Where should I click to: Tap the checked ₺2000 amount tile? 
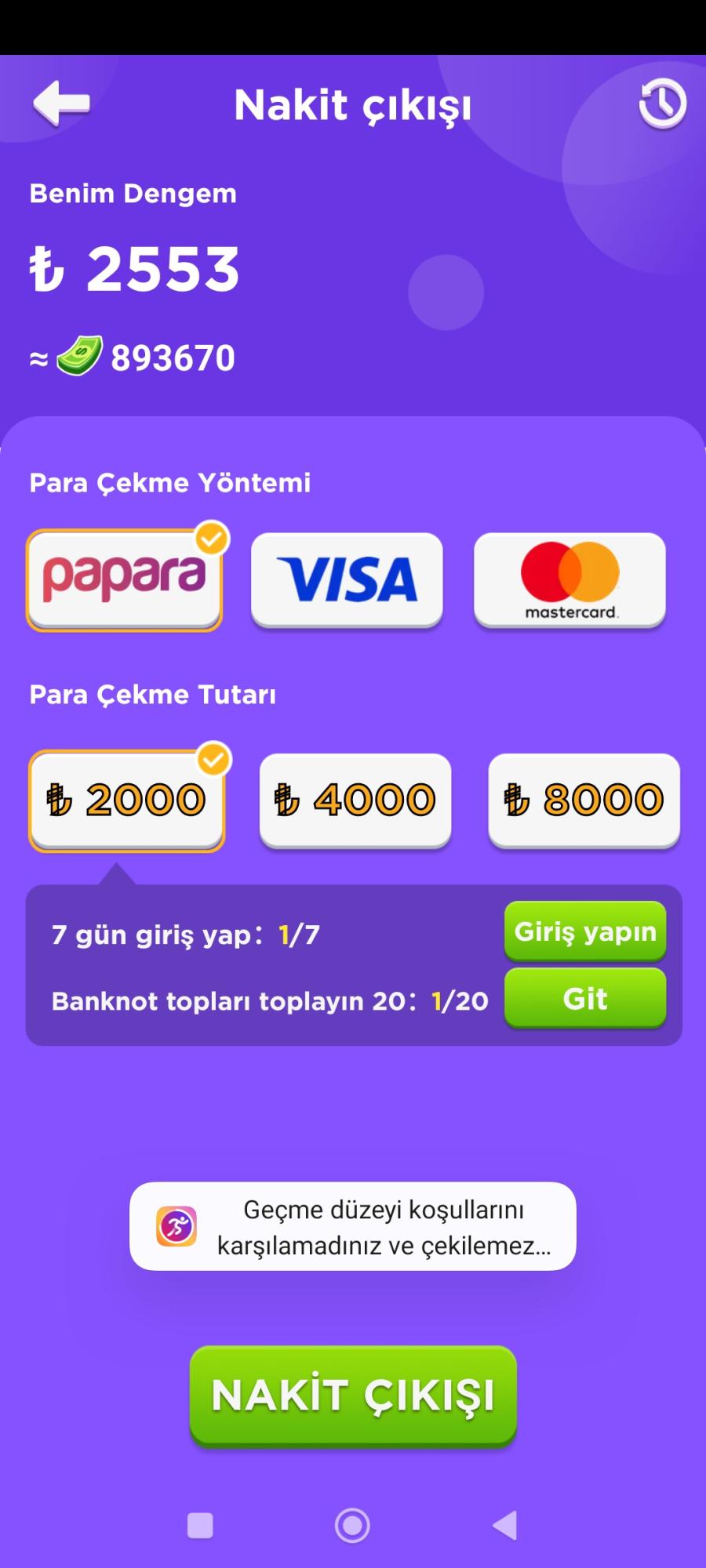(127, 800)
